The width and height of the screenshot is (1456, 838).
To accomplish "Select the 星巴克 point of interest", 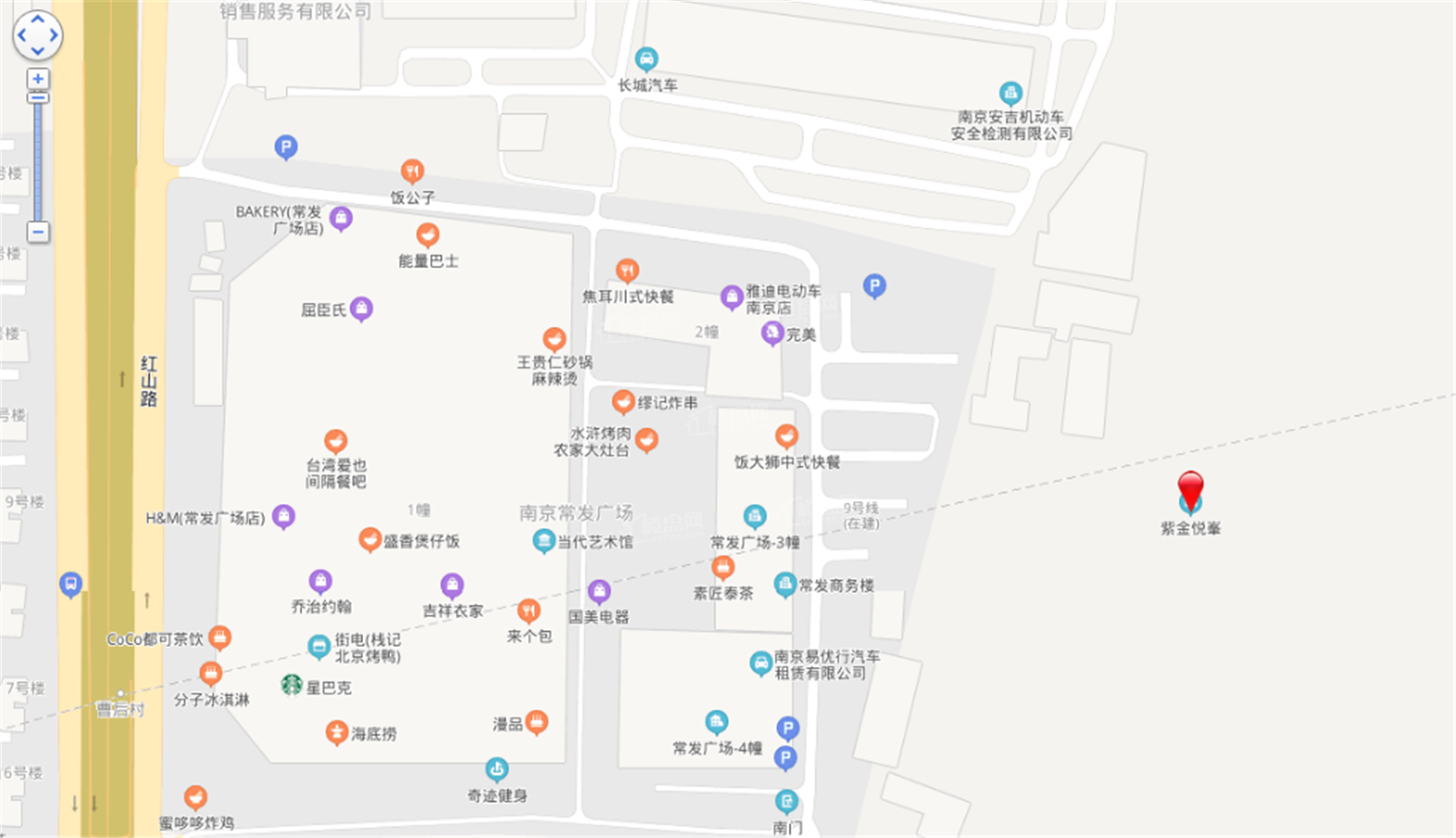I will [x=292, y=685].
